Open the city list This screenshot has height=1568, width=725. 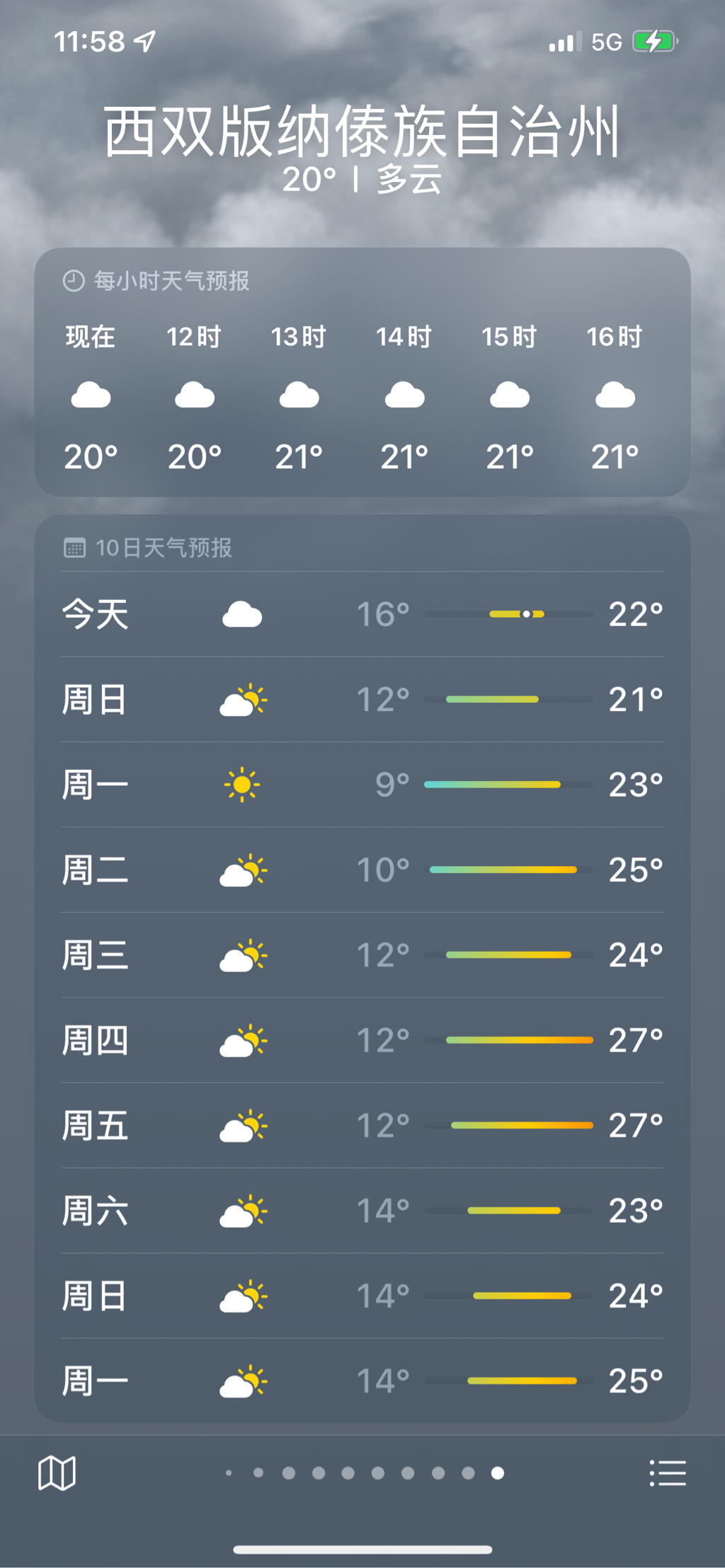pyautogui.click(x=668, y=1473)
